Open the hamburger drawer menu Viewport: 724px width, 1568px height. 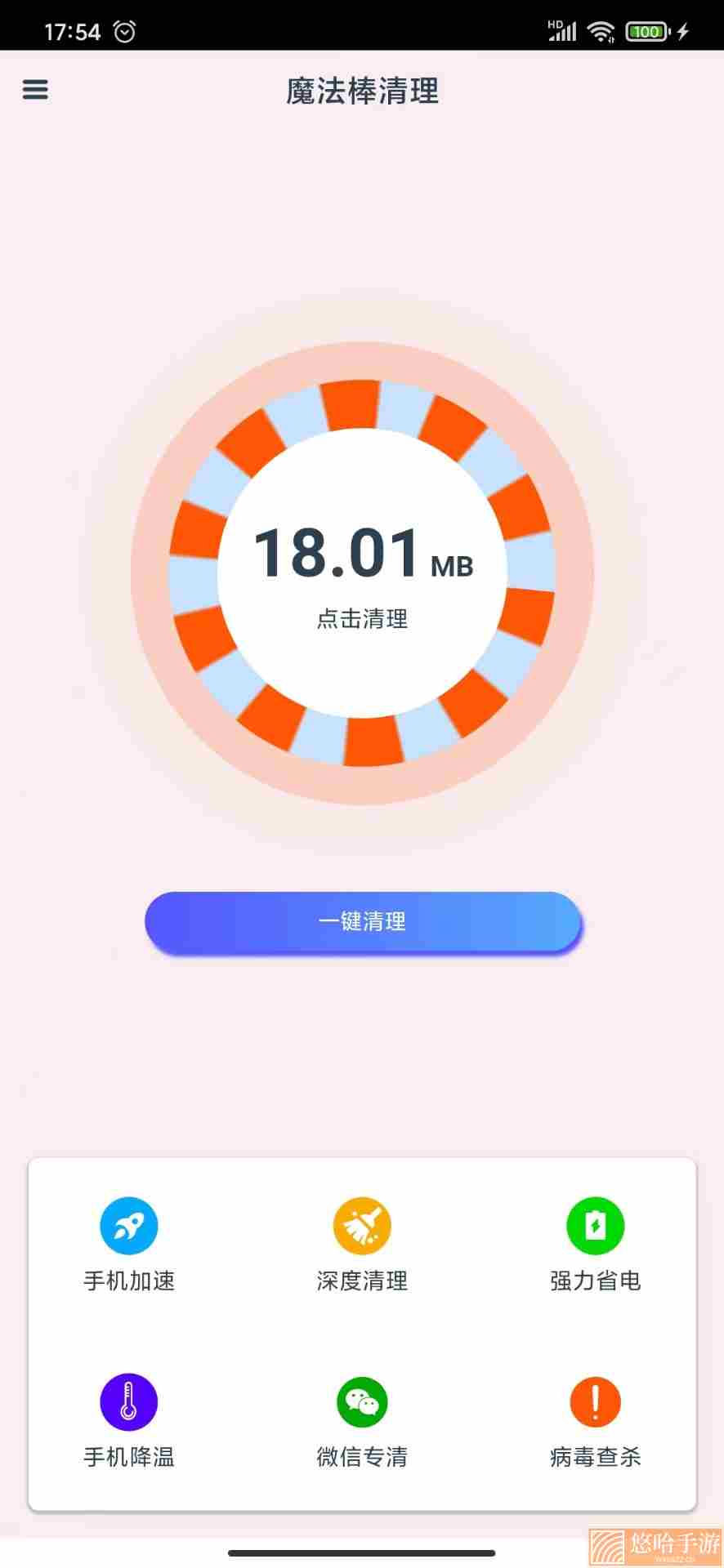35,89
